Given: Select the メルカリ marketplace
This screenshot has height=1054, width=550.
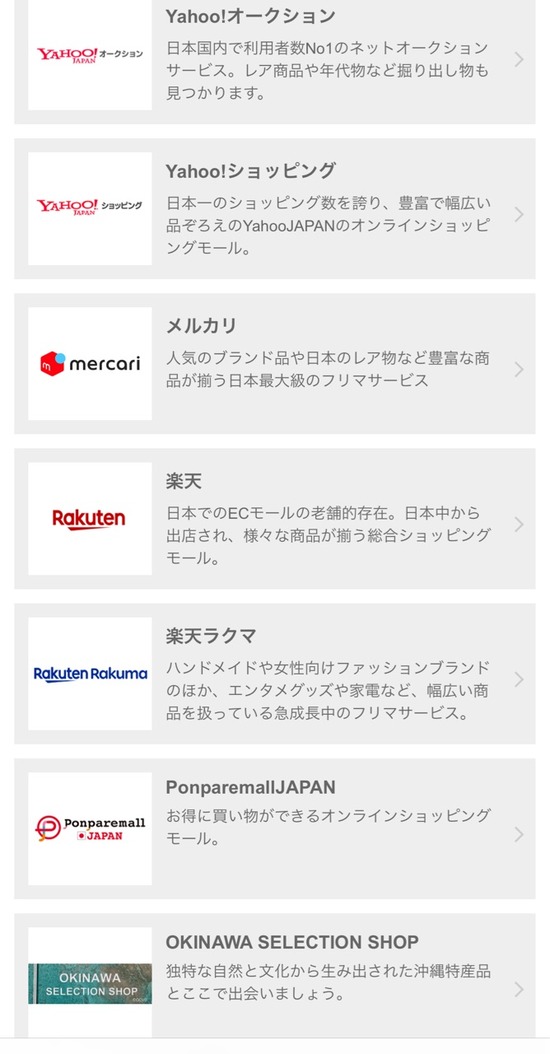Looking at the screenshot, I should click(x=274, y=364).
